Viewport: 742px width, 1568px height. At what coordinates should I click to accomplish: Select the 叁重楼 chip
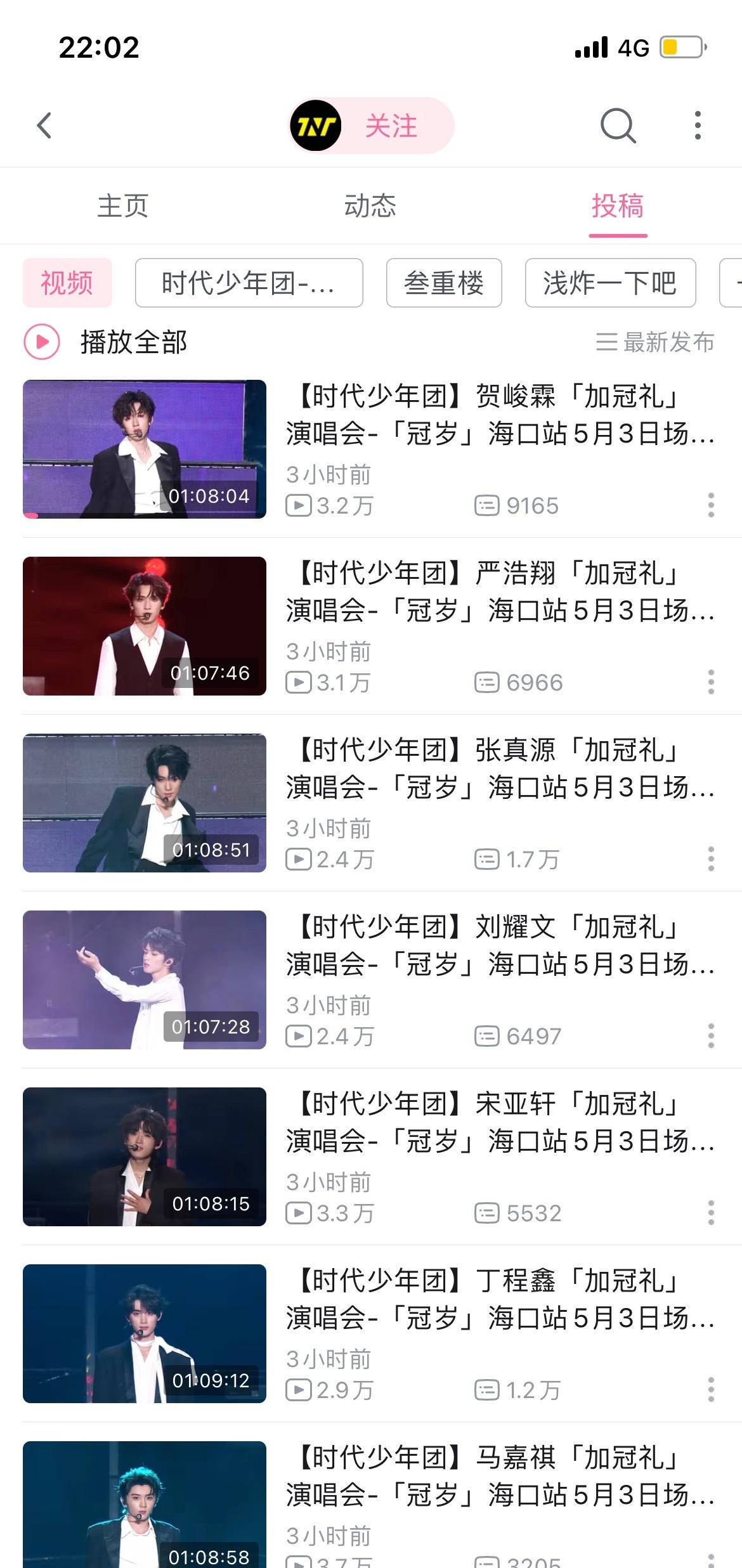tap(444, 283)
